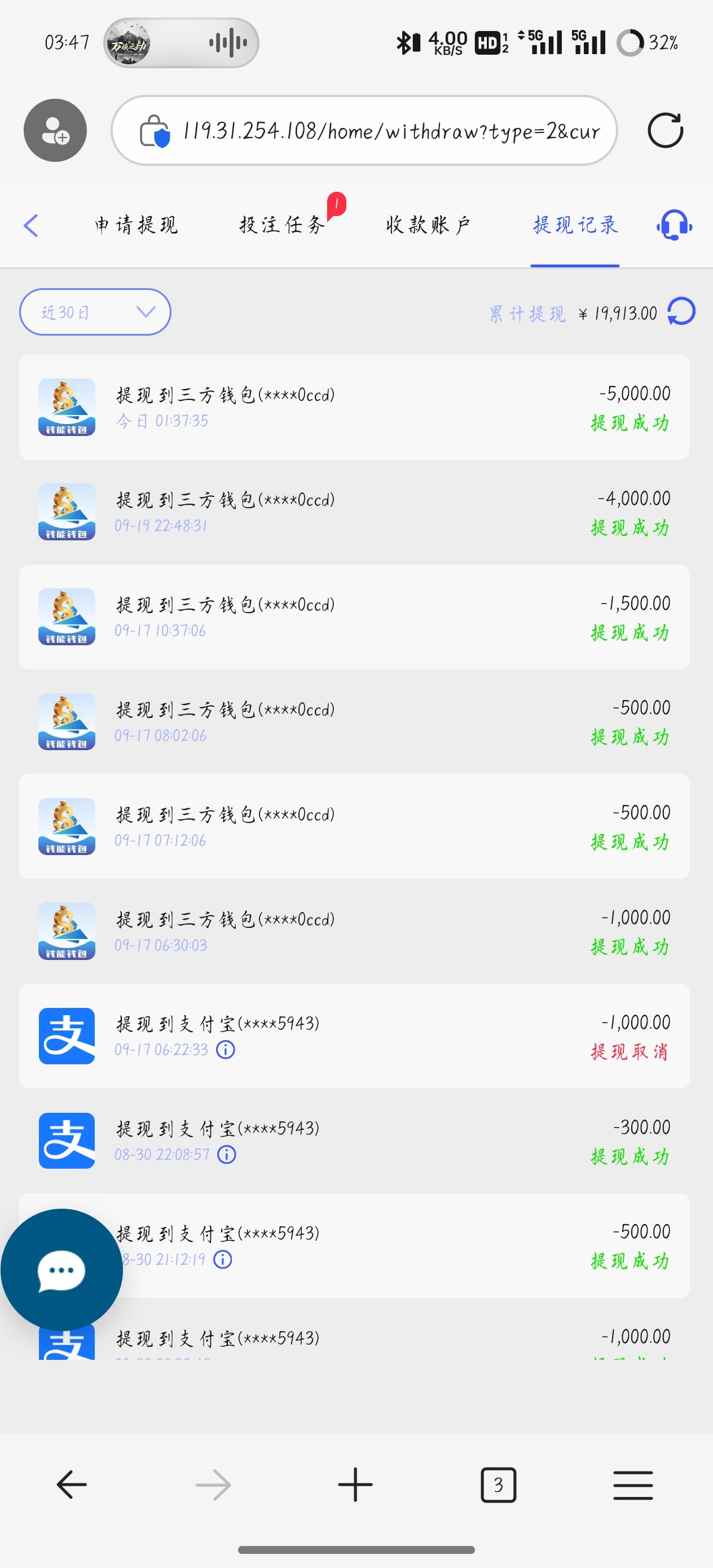Reload the page in the browser
This screenshot has height=1568, width=713.
coord(665,130)
